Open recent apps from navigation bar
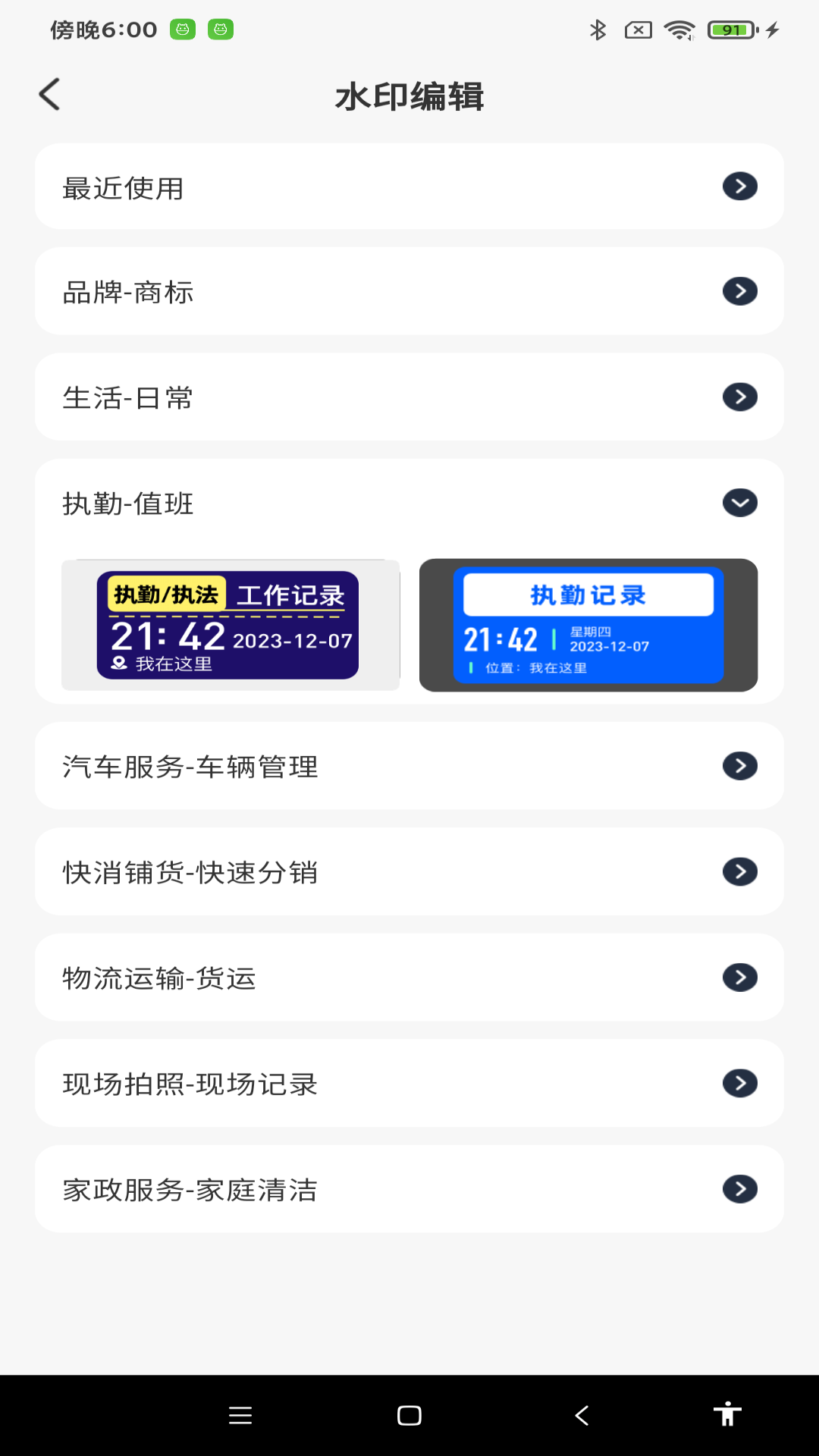This screenshot has height=1456, width=819. pos(240,1416)
